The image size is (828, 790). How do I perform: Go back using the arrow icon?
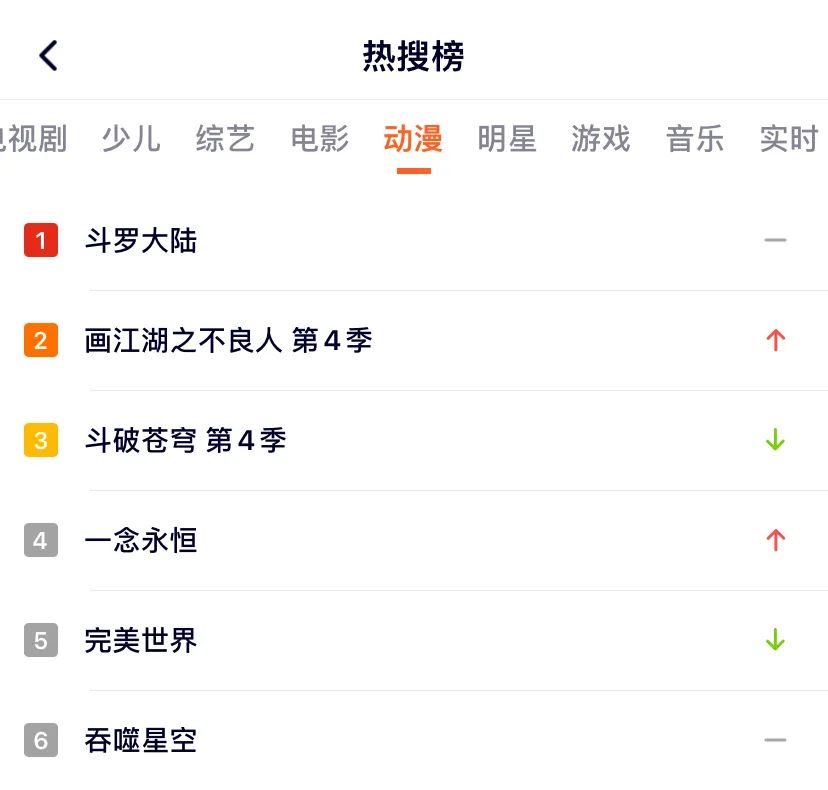[48, 55]
